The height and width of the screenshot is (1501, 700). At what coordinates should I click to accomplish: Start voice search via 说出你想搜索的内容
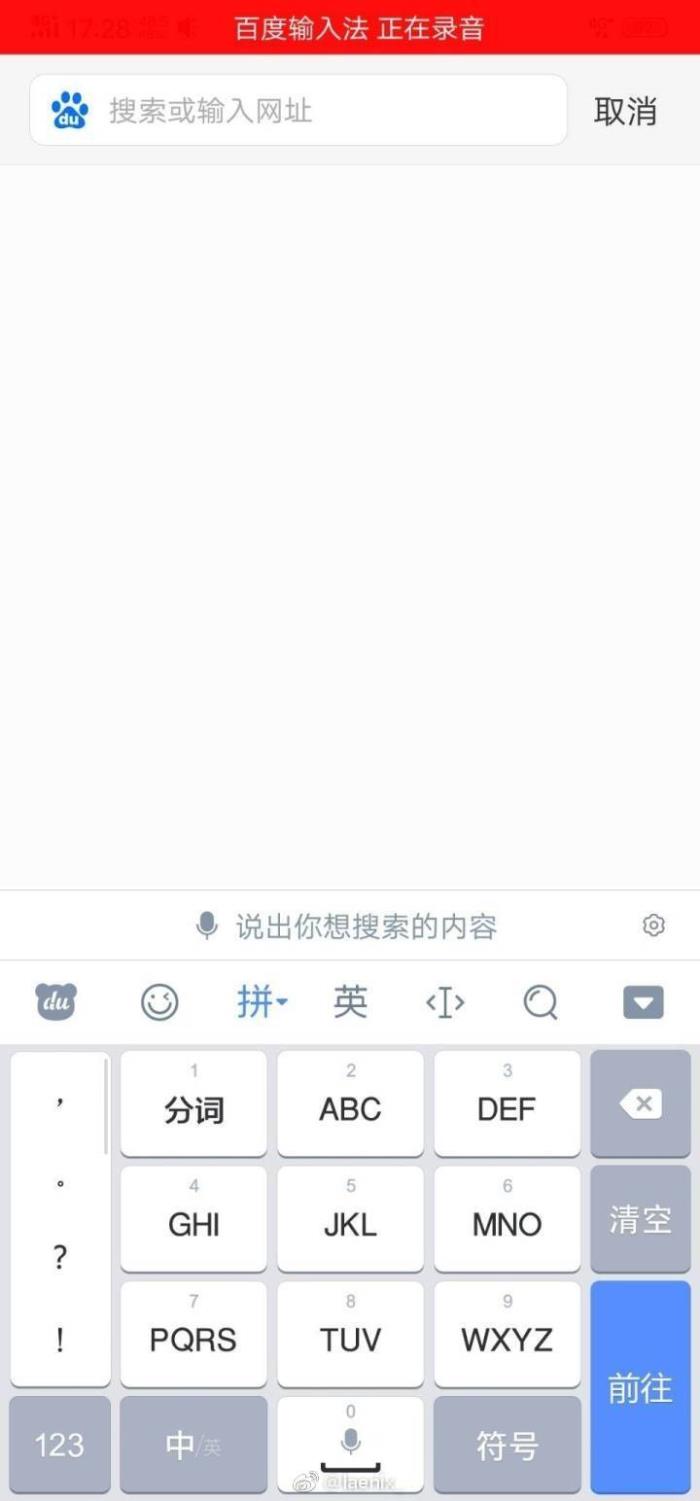pyautogui.click(x=348, y=926)
